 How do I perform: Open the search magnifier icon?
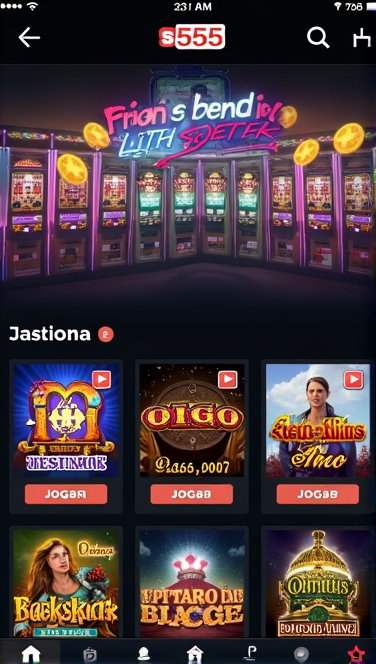318,38
